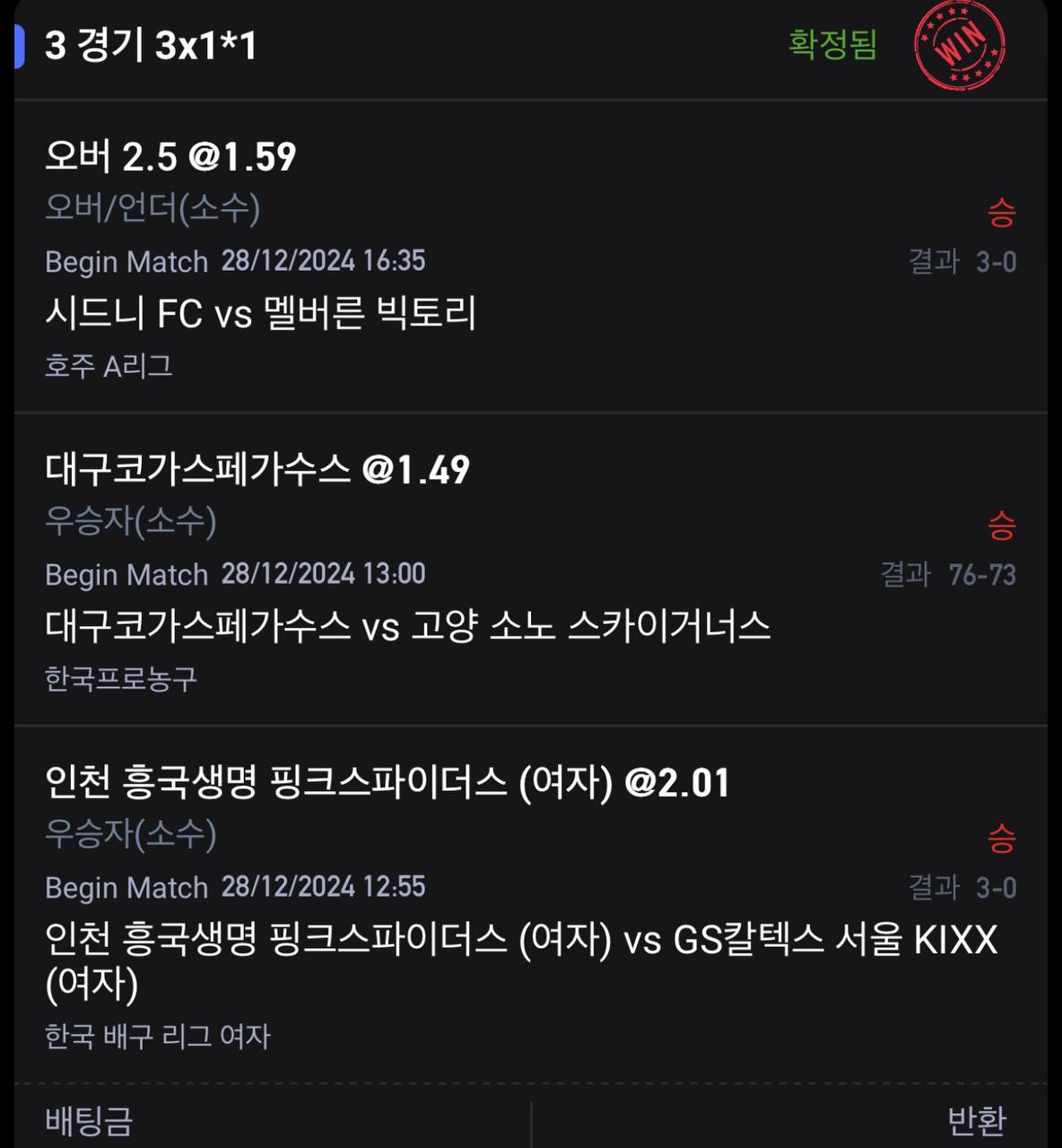Image resolution: width=1062 pixels, height=1148 pixels.
Task: Collapse the 3 경기 3x1*1 bet slip header
Action: click(x=151, y=45)
